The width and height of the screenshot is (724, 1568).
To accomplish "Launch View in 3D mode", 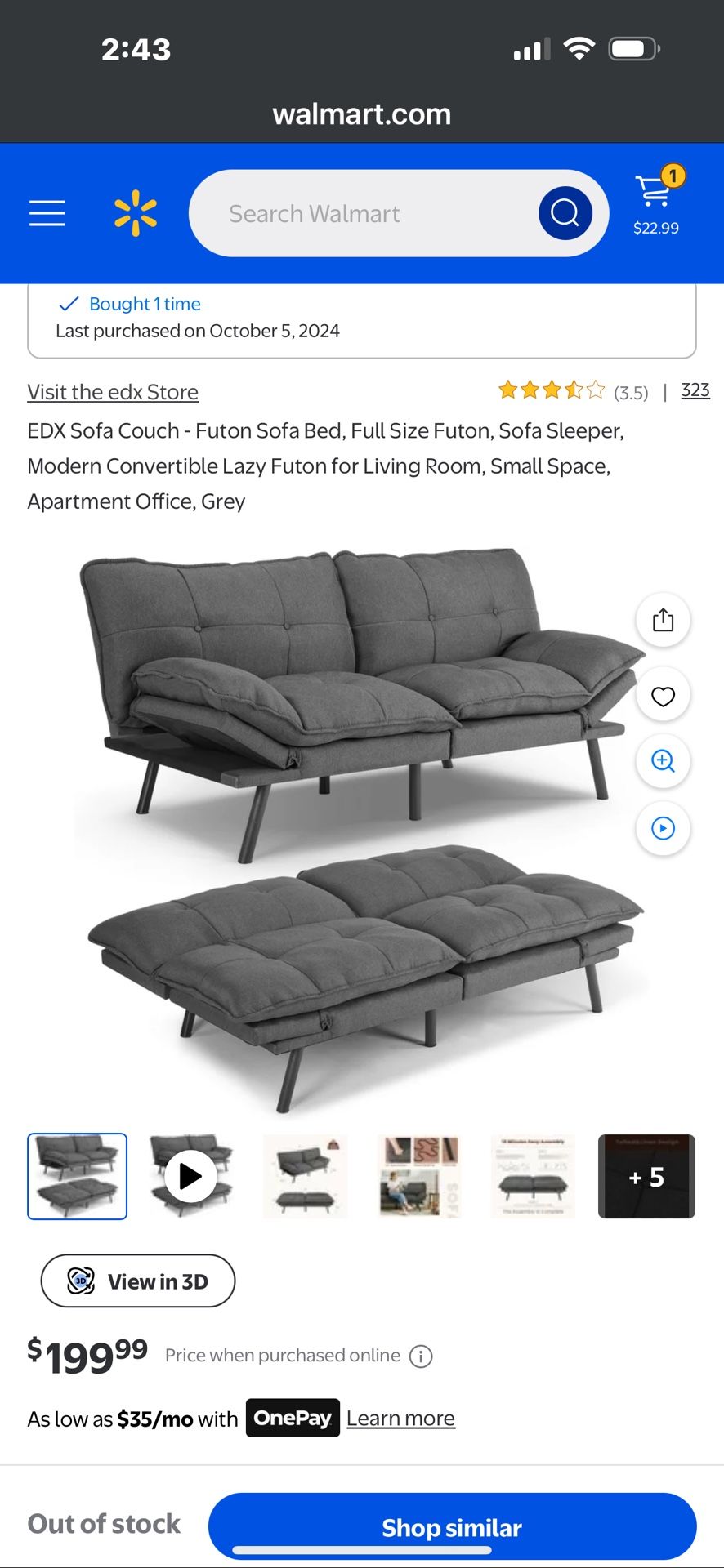I will [x=137, y=1281].
